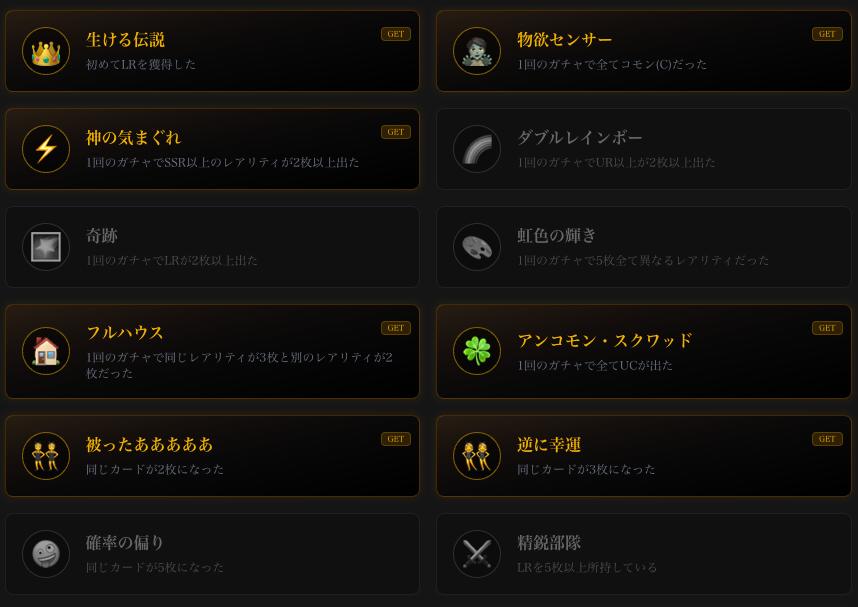Screen dimensions: 858x607
Task: Tap the locked ダブルレインボー achievement
Action: (643, 149)
